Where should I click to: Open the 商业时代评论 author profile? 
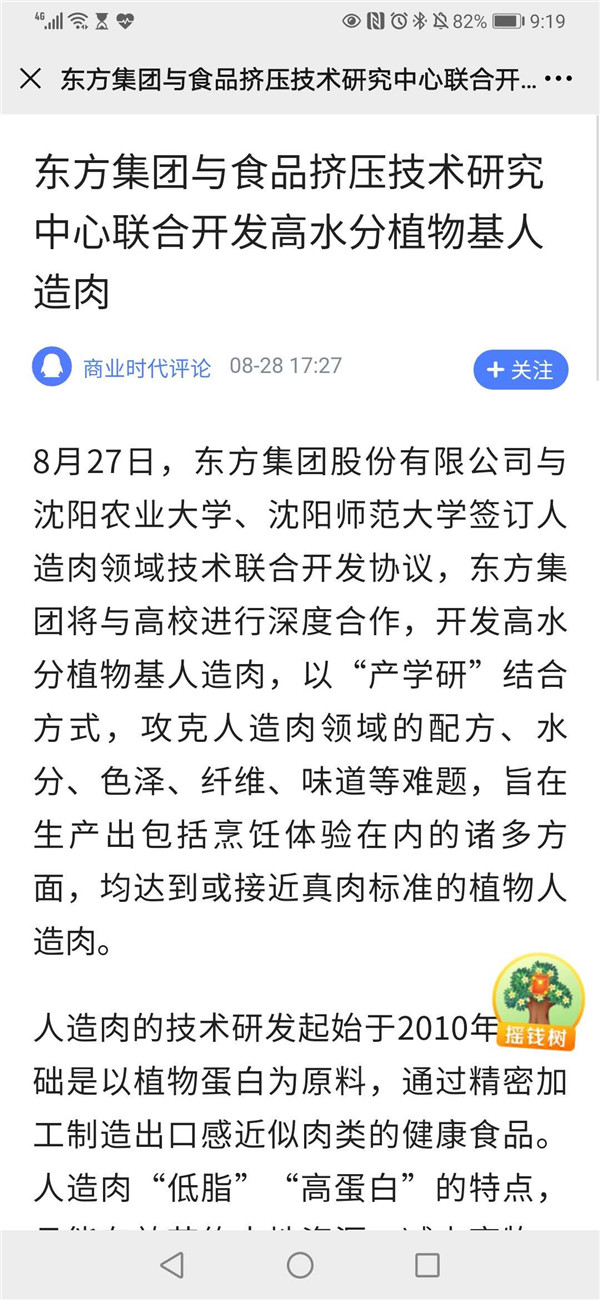pos(147,367)
